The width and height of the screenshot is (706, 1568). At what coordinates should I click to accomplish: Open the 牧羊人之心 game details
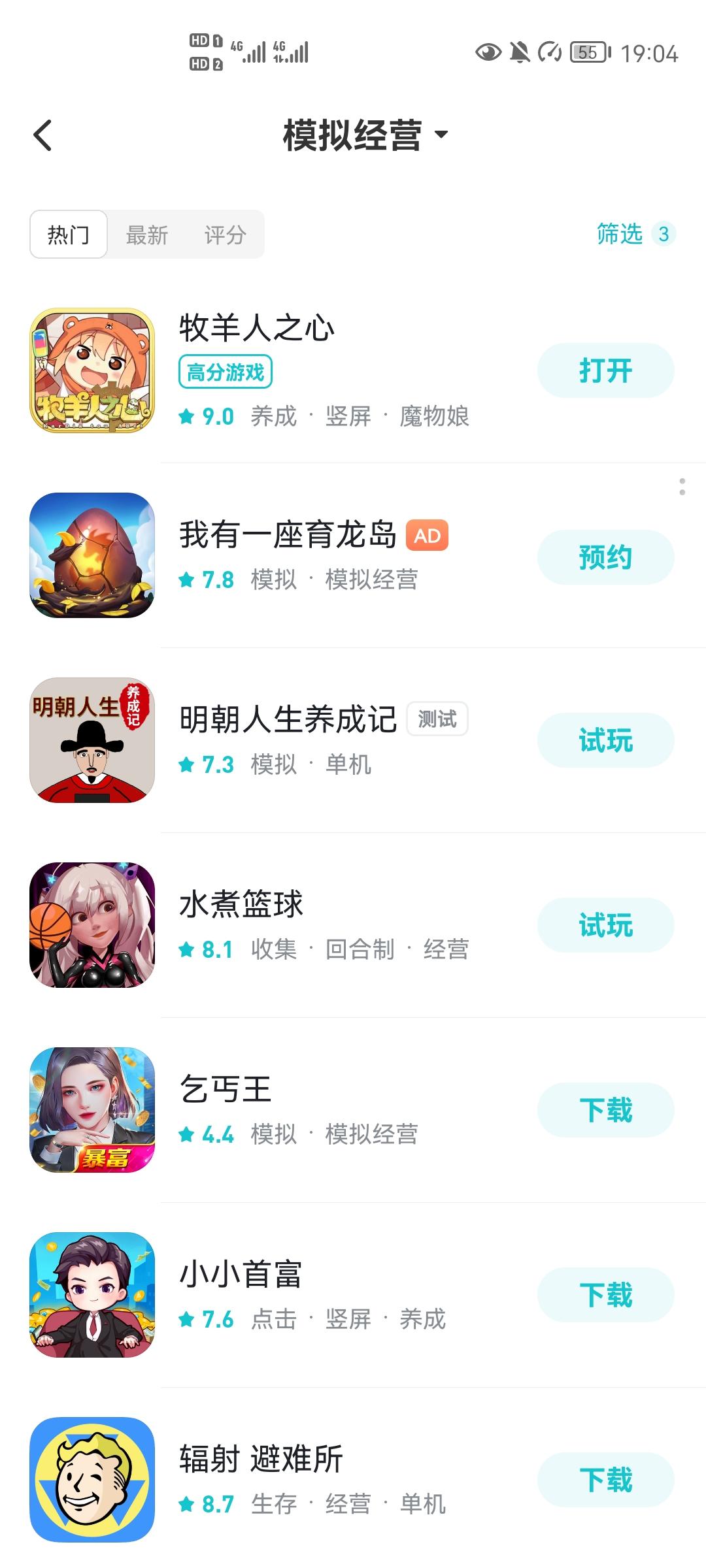257,327
